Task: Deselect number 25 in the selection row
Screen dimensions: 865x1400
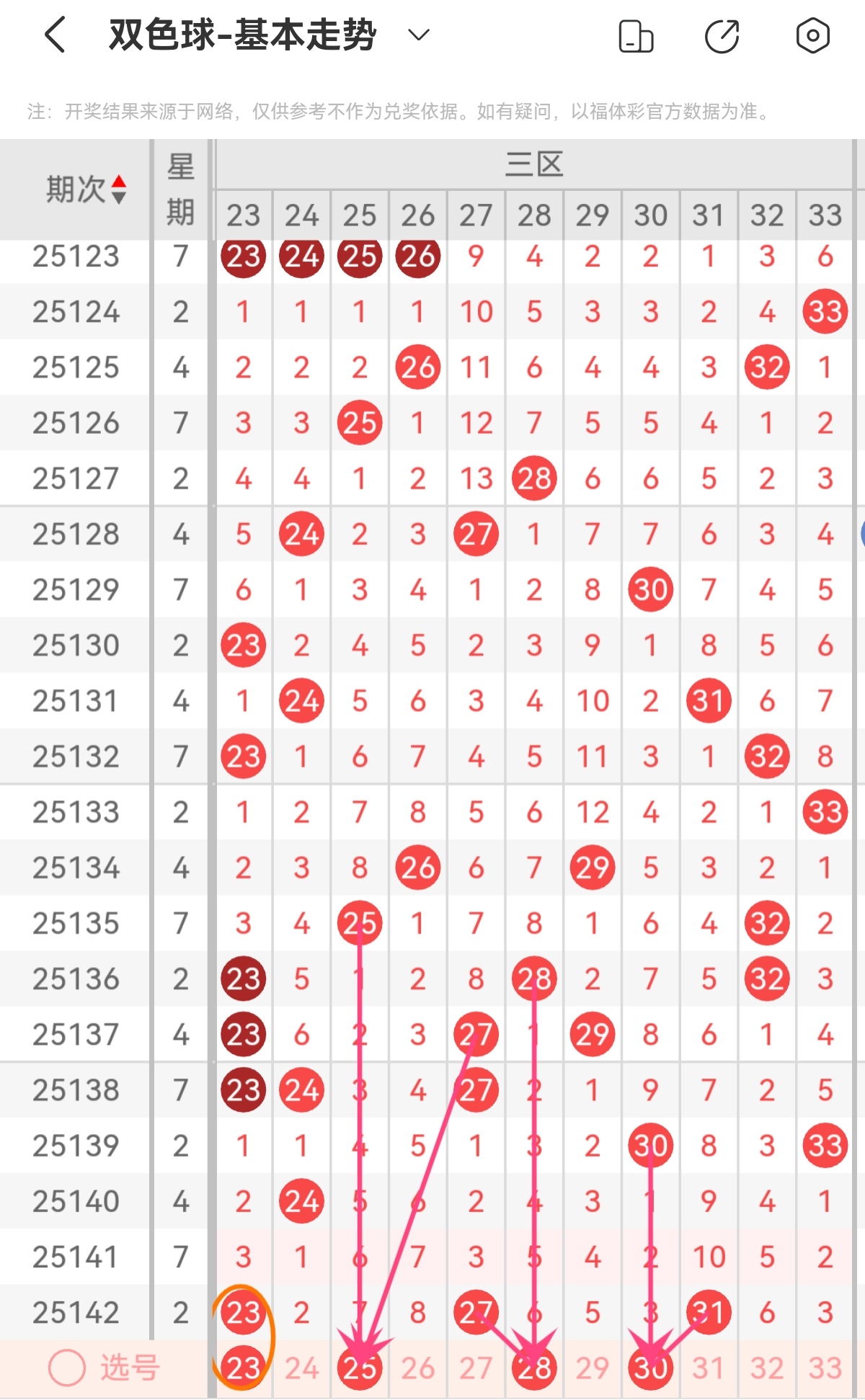Action: point(360,1365)
